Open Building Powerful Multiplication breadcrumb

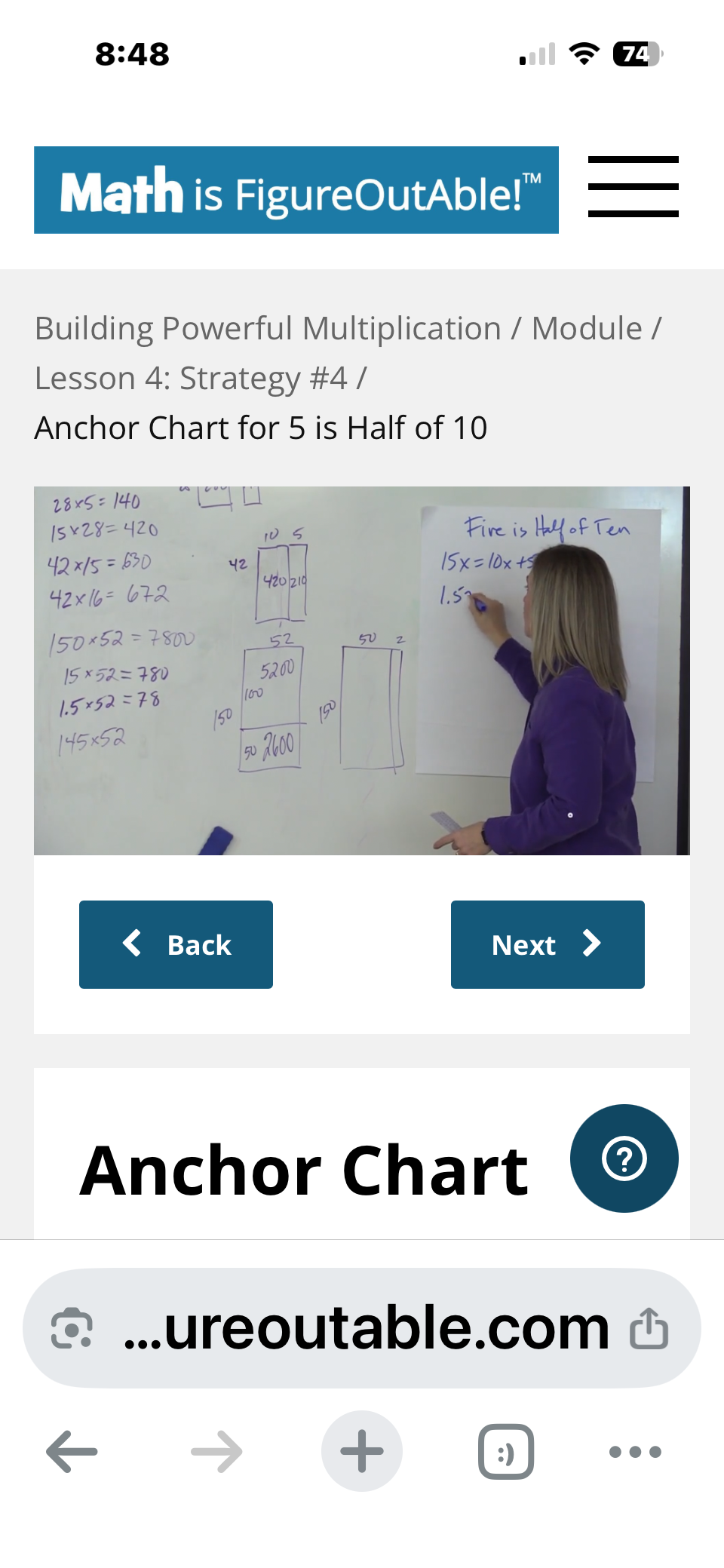[268, 328]
